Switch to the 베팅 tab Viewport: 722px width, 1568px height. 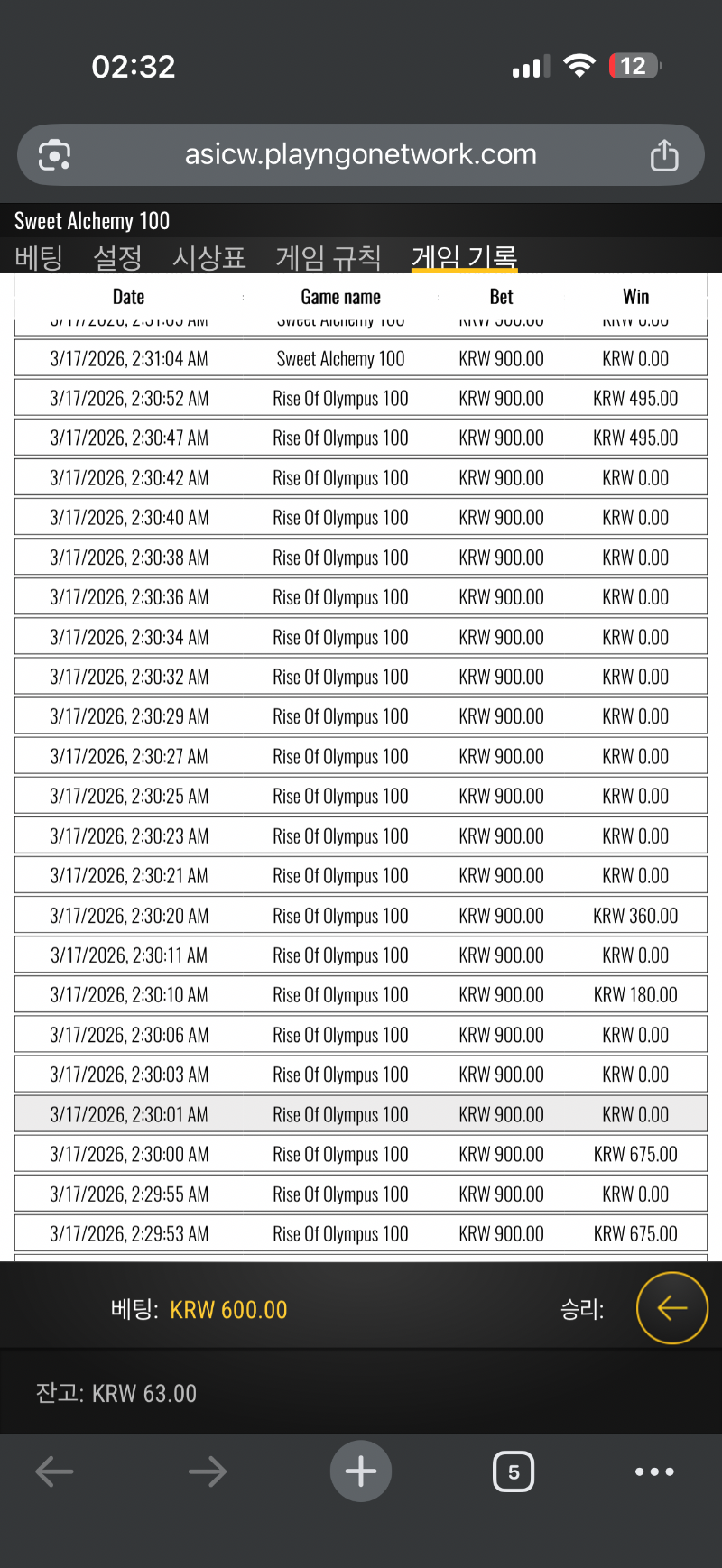[39, 258]
